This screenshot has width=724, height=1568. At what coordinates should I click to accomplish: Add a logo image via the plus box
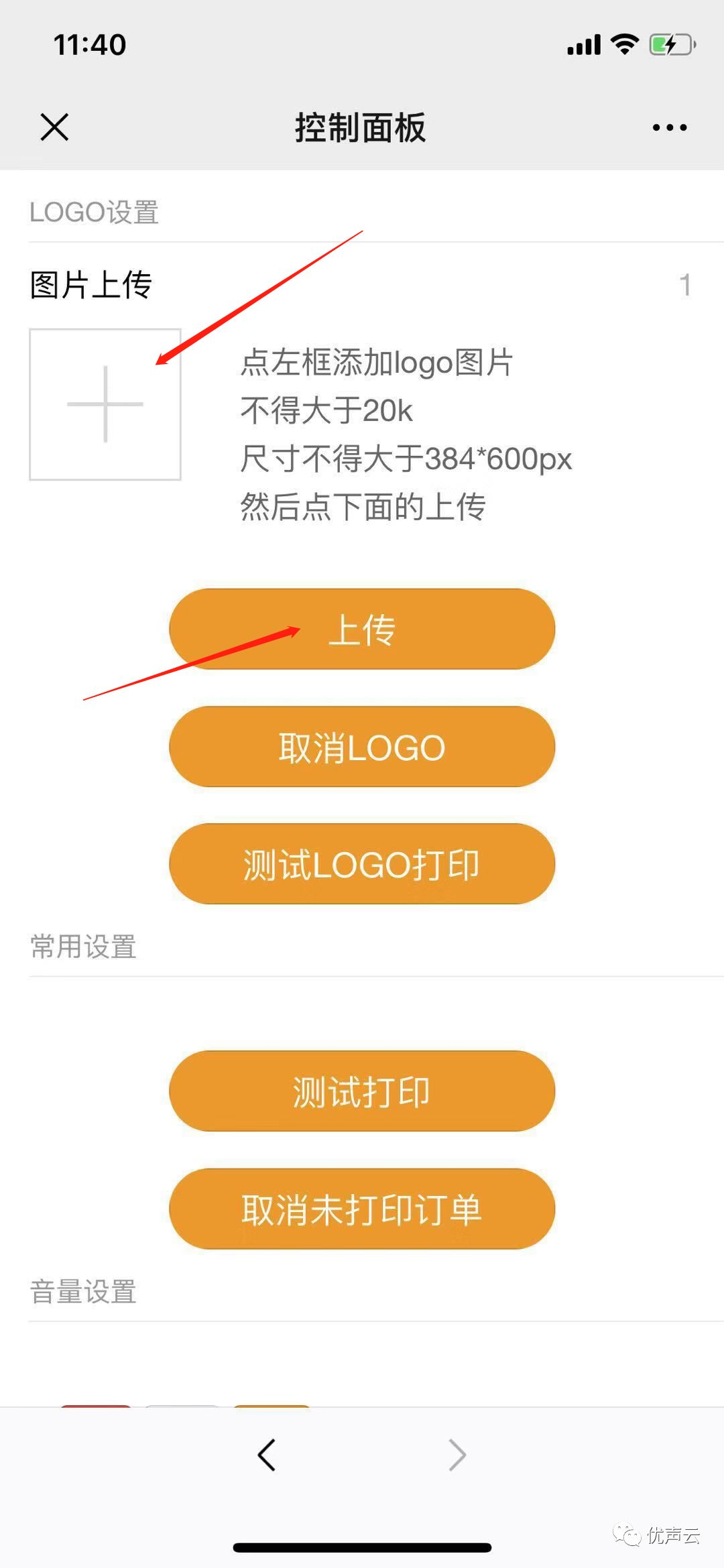105,404
